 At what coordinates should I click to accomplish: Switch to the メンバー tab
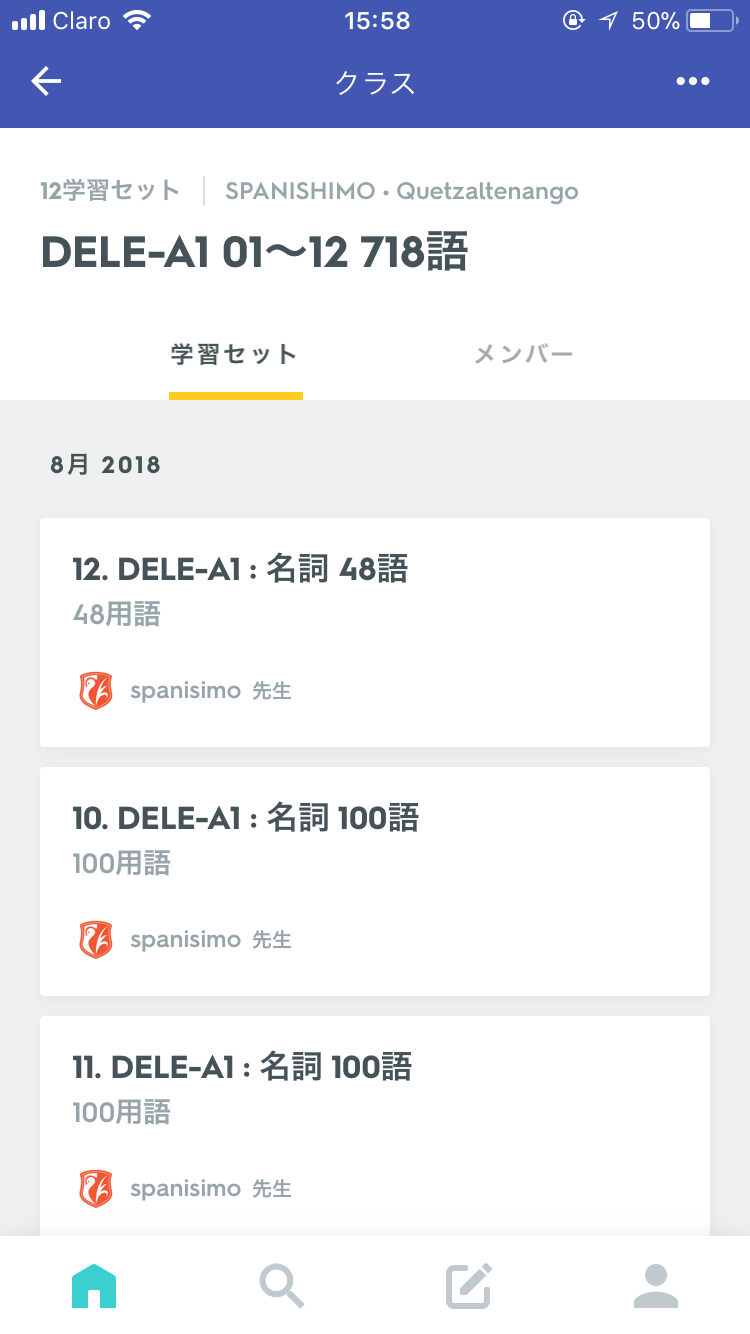click(523, 354)
